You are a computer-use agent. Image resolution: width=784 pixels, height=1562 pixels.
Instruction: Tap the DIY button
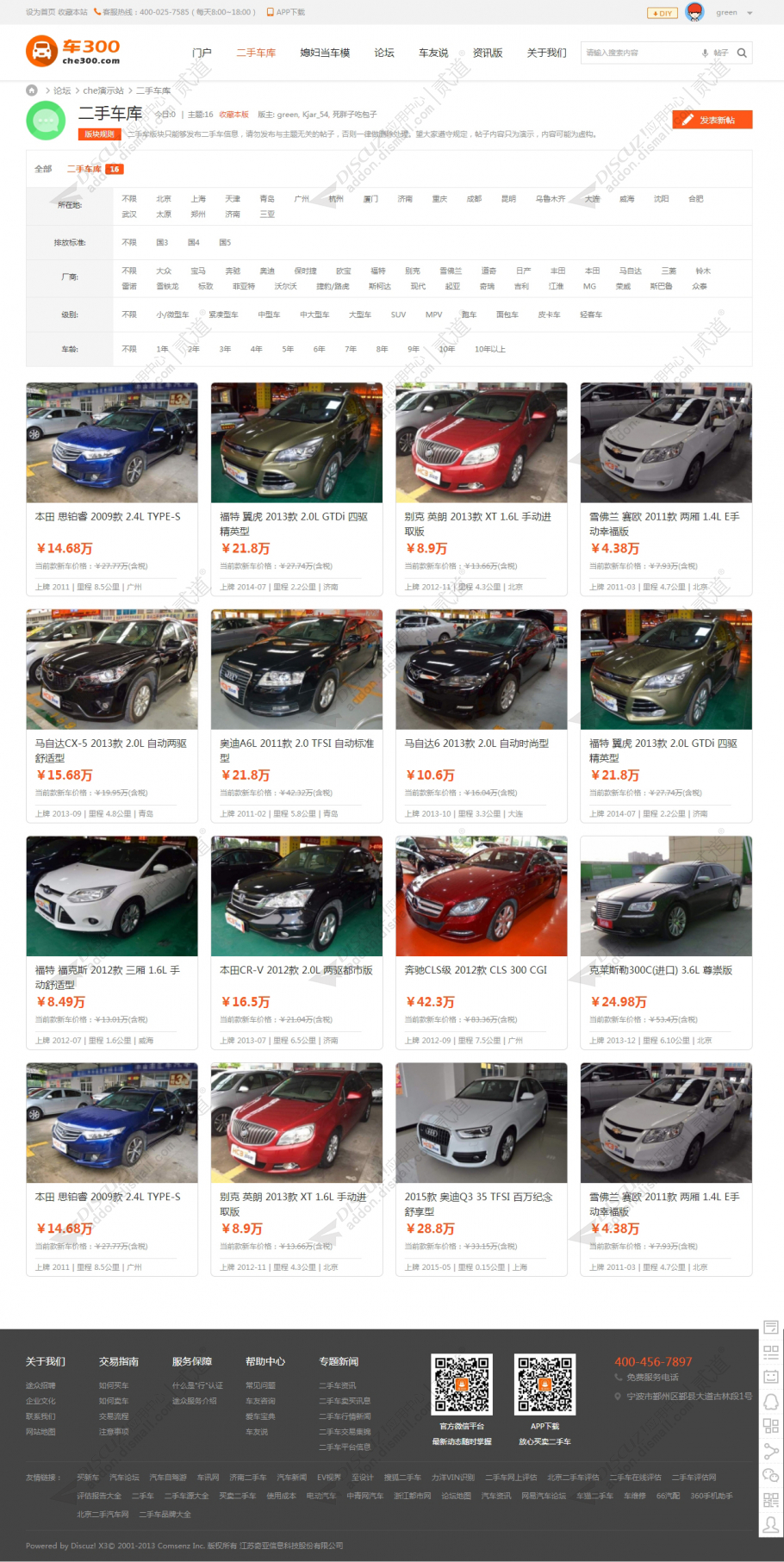(x=663, y=13)
